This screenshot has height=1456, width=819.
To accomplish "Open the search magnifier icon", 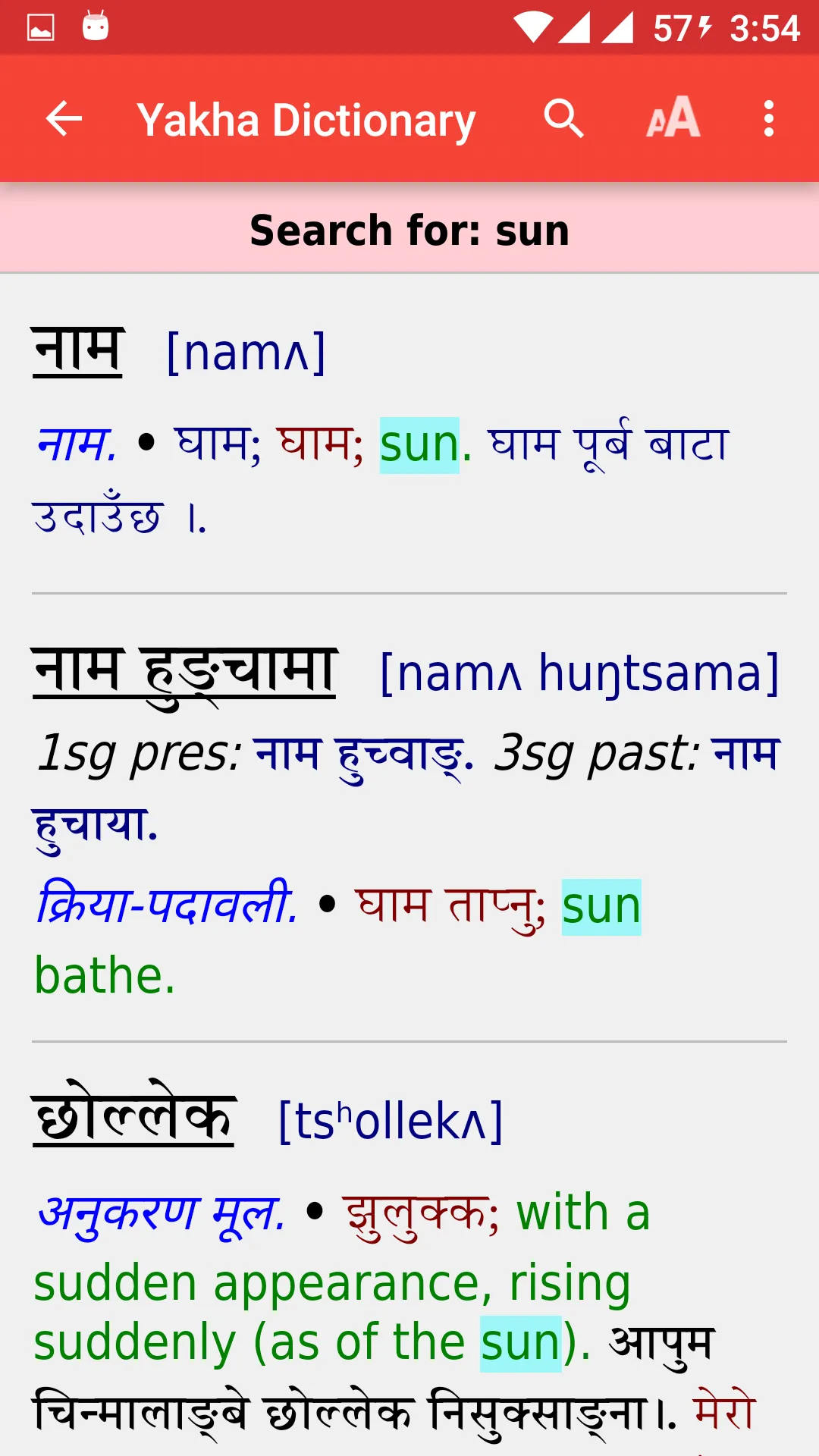I will tap(563, 119).
